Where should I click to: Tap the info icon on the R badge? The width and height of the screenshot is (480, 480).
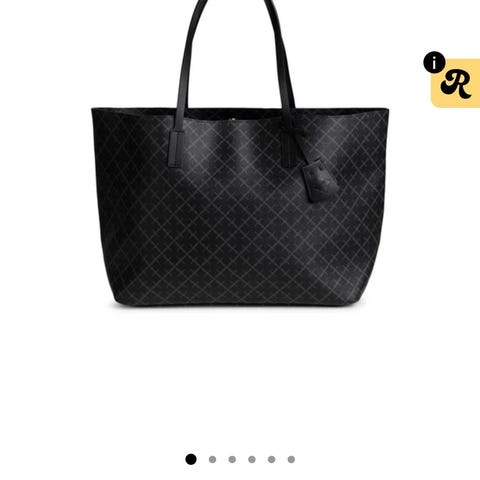(434, 62)
